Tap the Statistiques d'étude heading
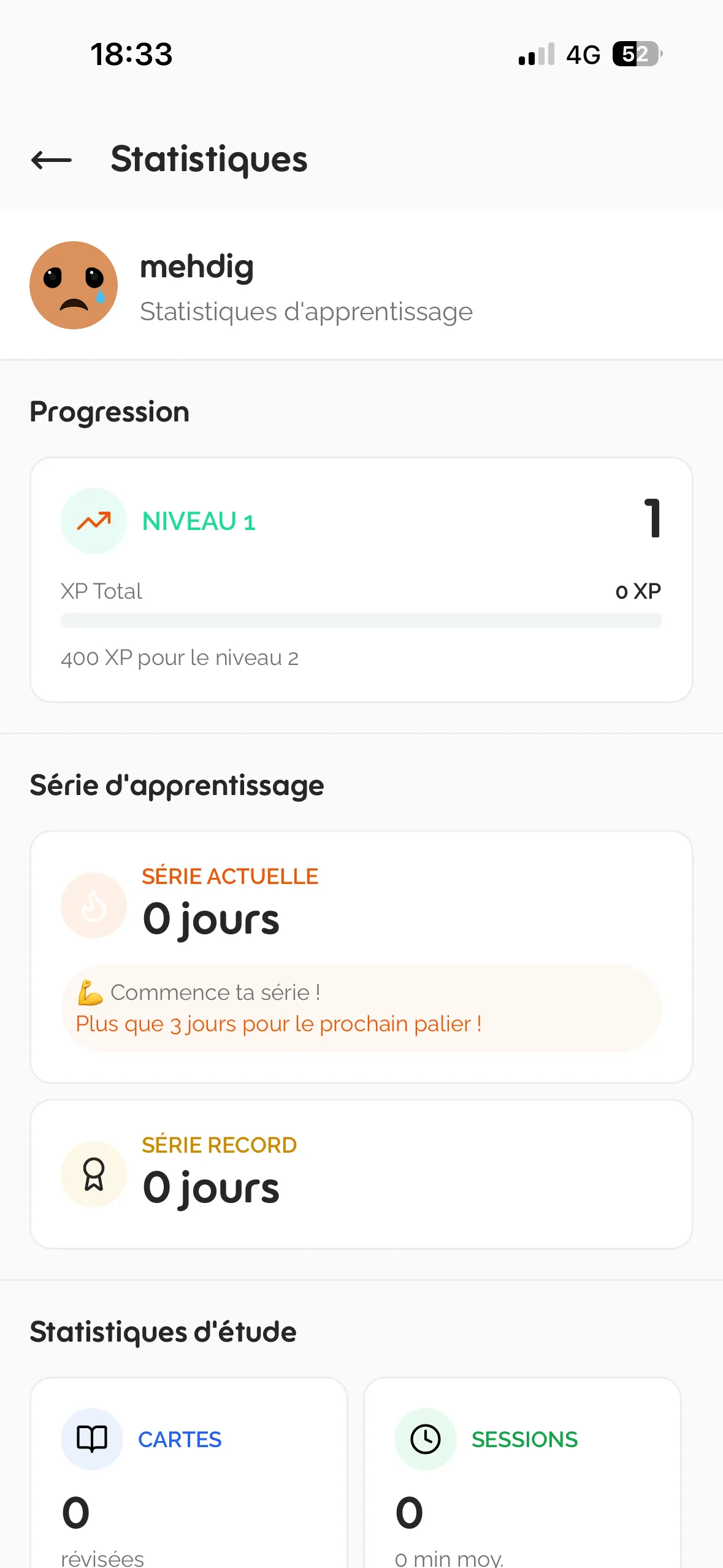 coord(163,1331)
